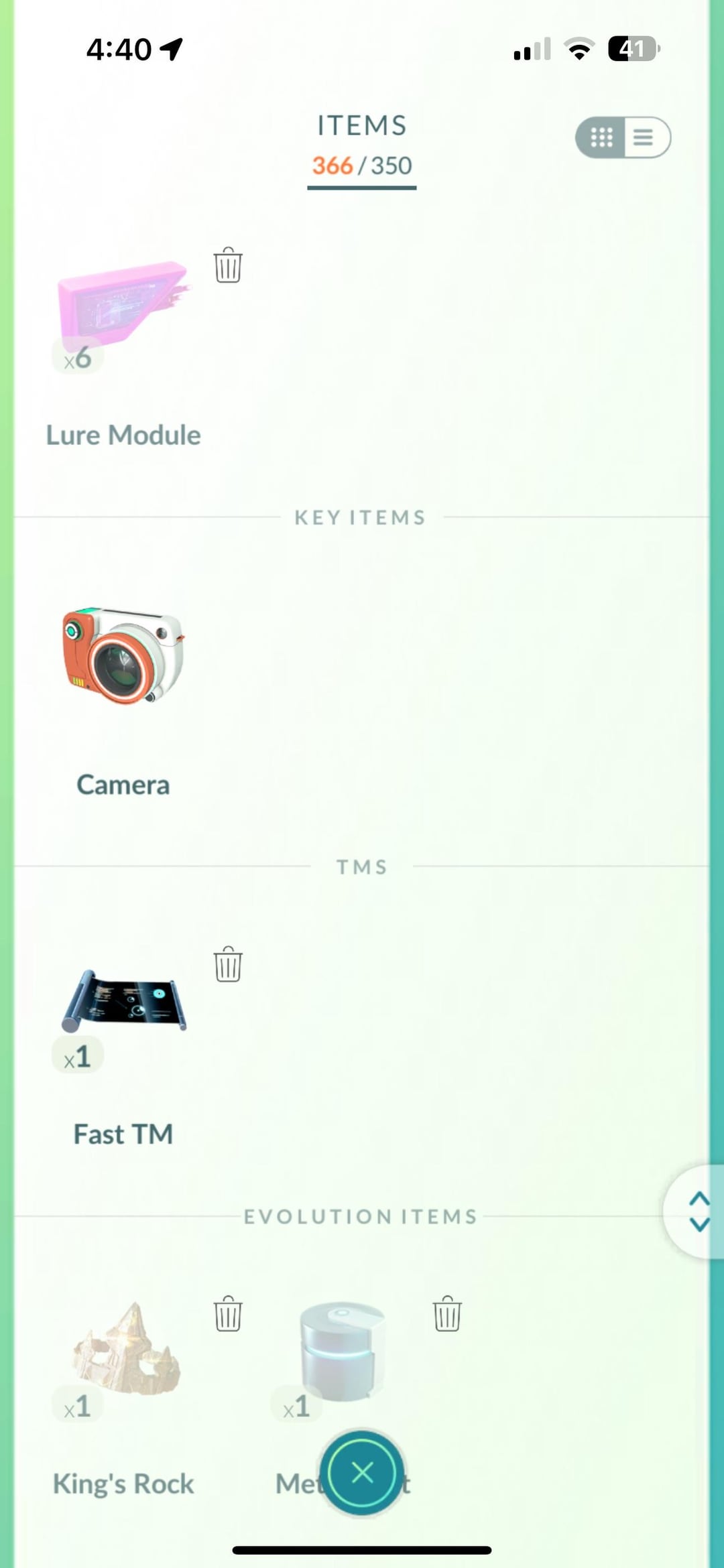Discard King's Rock with trash icon

pyautogui.click(x=228, y=1313)
